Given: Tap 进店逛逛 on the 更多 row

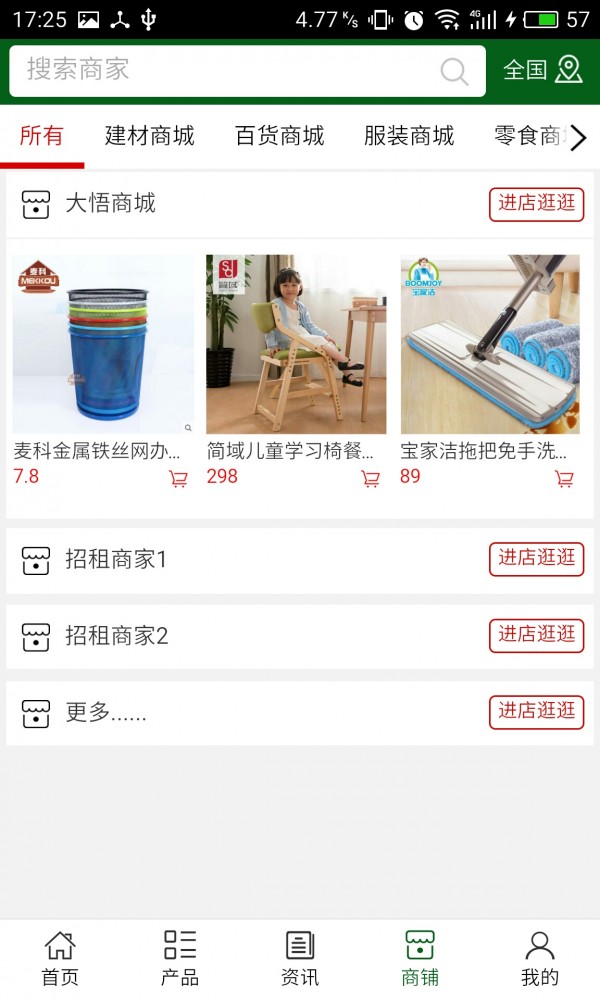Looking at the screenshot, I should point(537,712).
